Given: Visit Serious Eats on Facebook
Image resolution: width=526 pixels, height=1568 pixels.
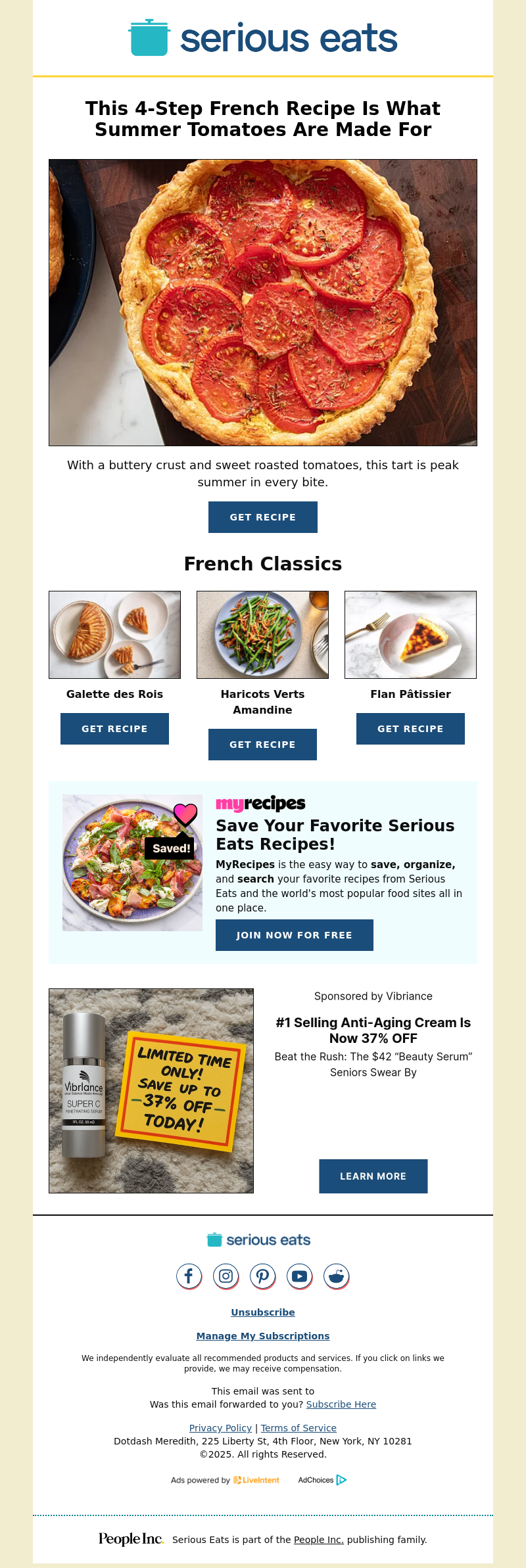Looking at the screenshot, I should (x=189, y=1276).
